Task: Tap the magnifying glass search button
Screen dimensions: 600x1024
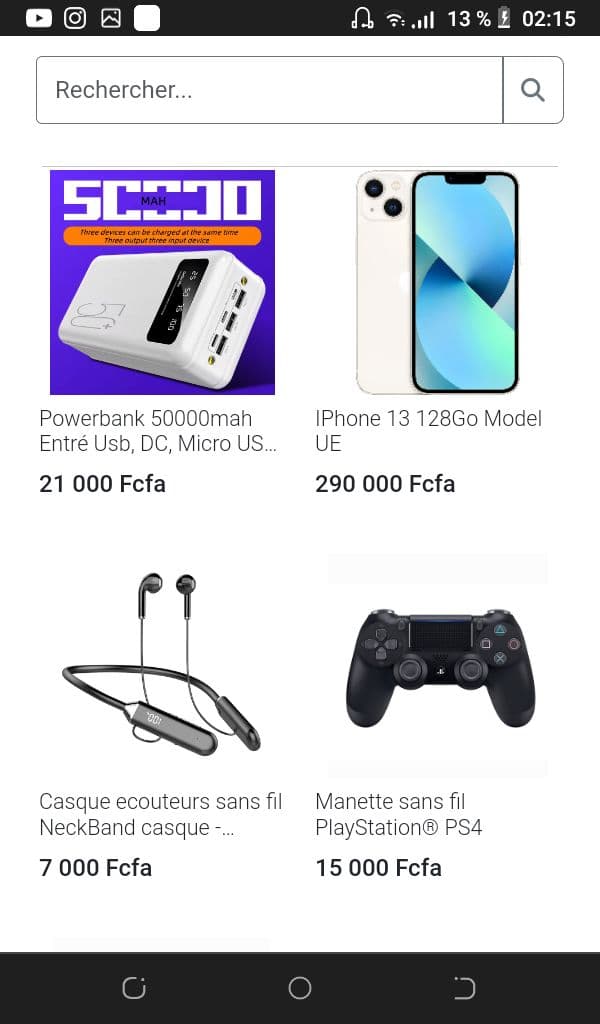Action: tap(533, 90)
